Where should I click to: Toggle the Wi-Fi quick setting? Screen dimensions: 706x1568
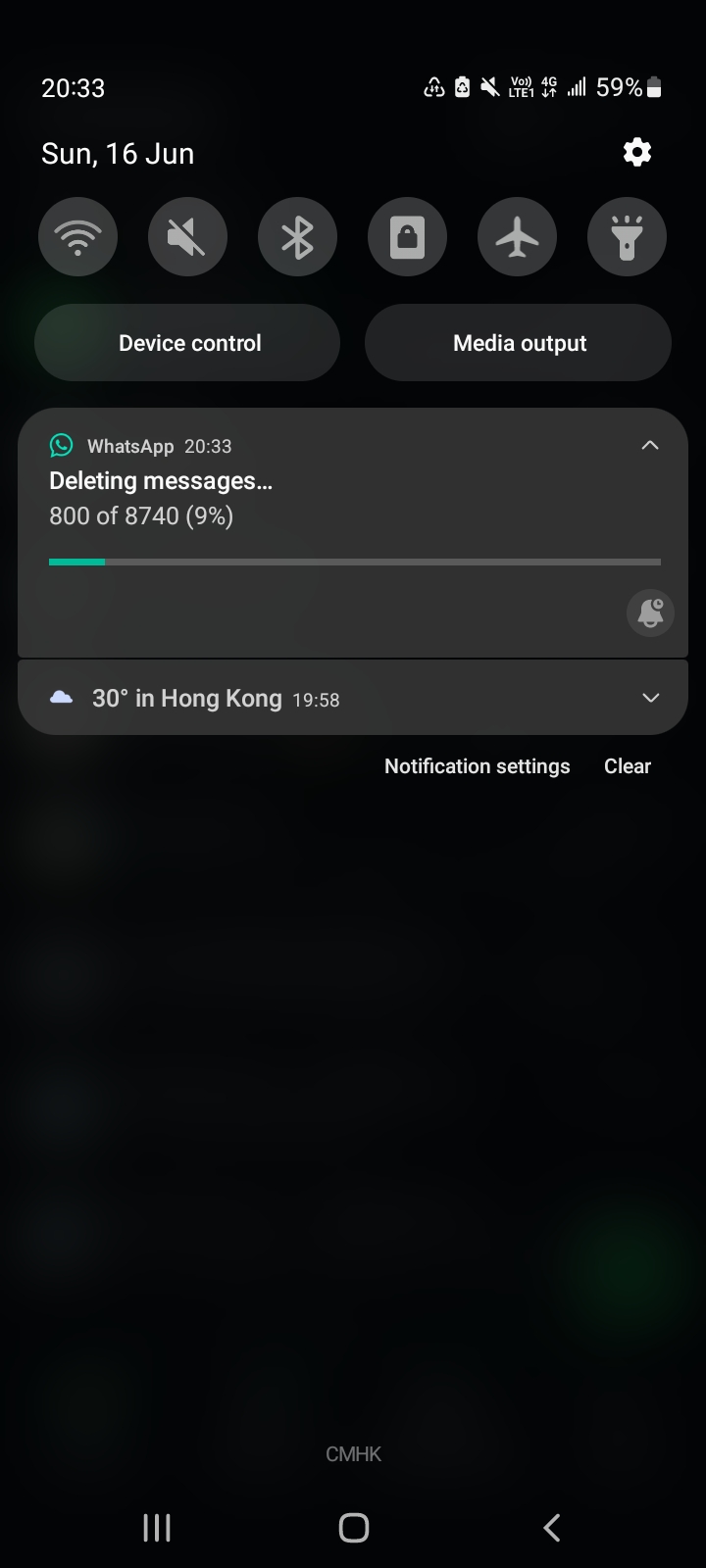[x=77, y=237]
